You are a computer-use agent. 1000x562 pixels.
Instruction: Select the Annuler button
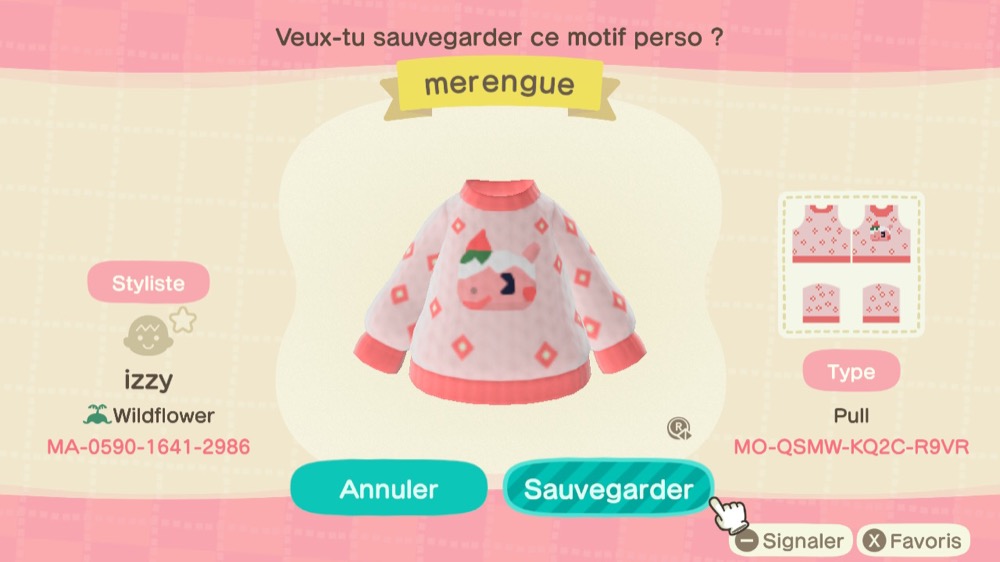[x=389, y=489]
